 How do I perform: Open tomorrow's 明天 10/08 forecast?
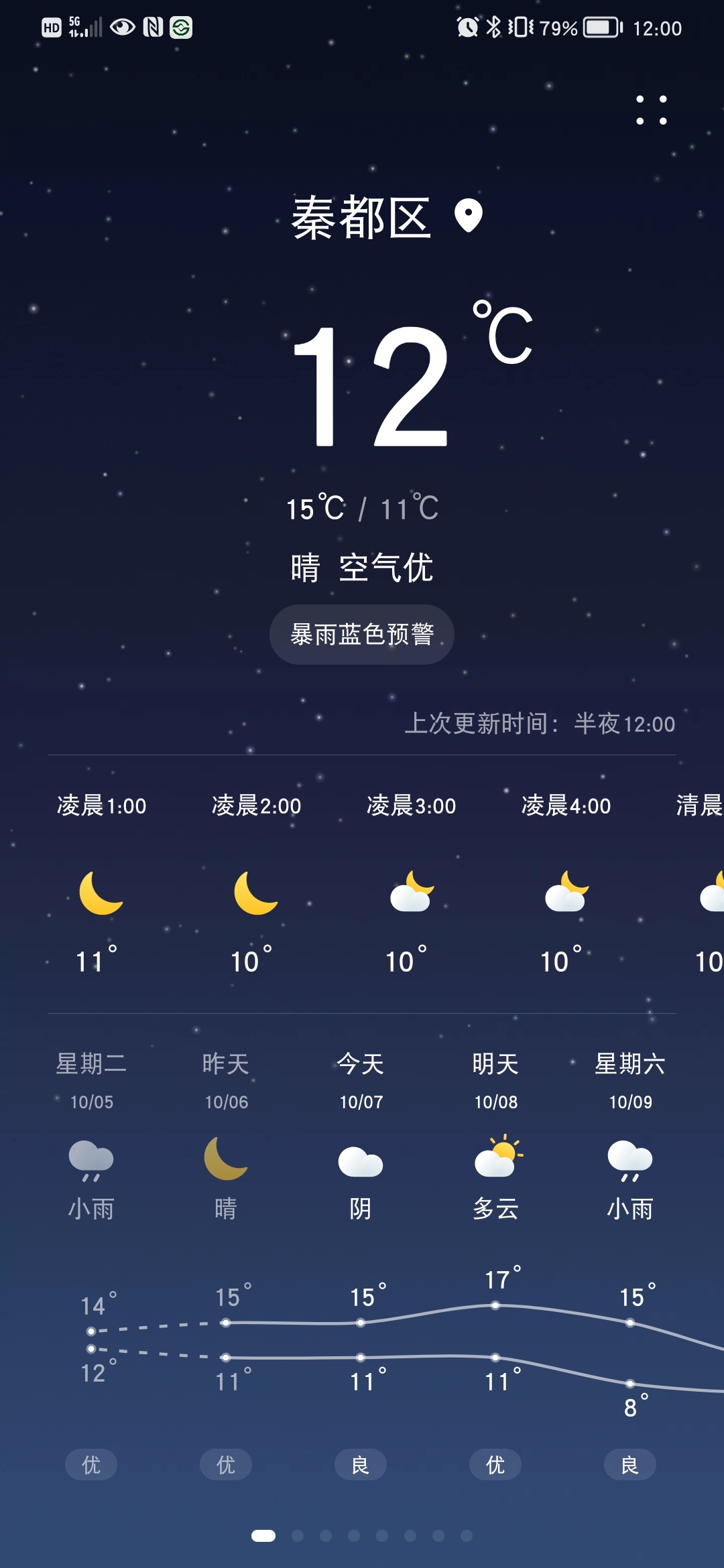(x=495, y=1132)
